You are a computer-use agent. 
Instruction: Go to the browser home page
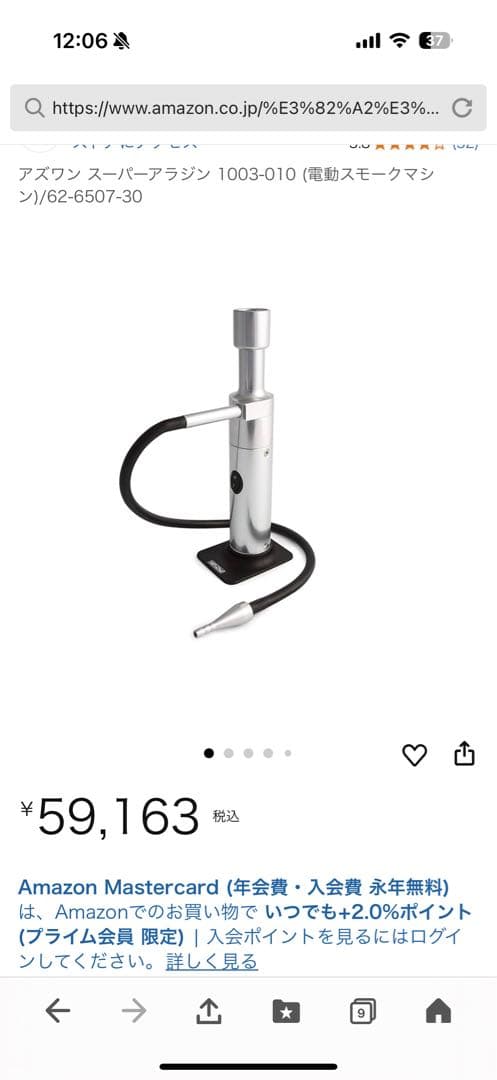tap(438, 1011)
